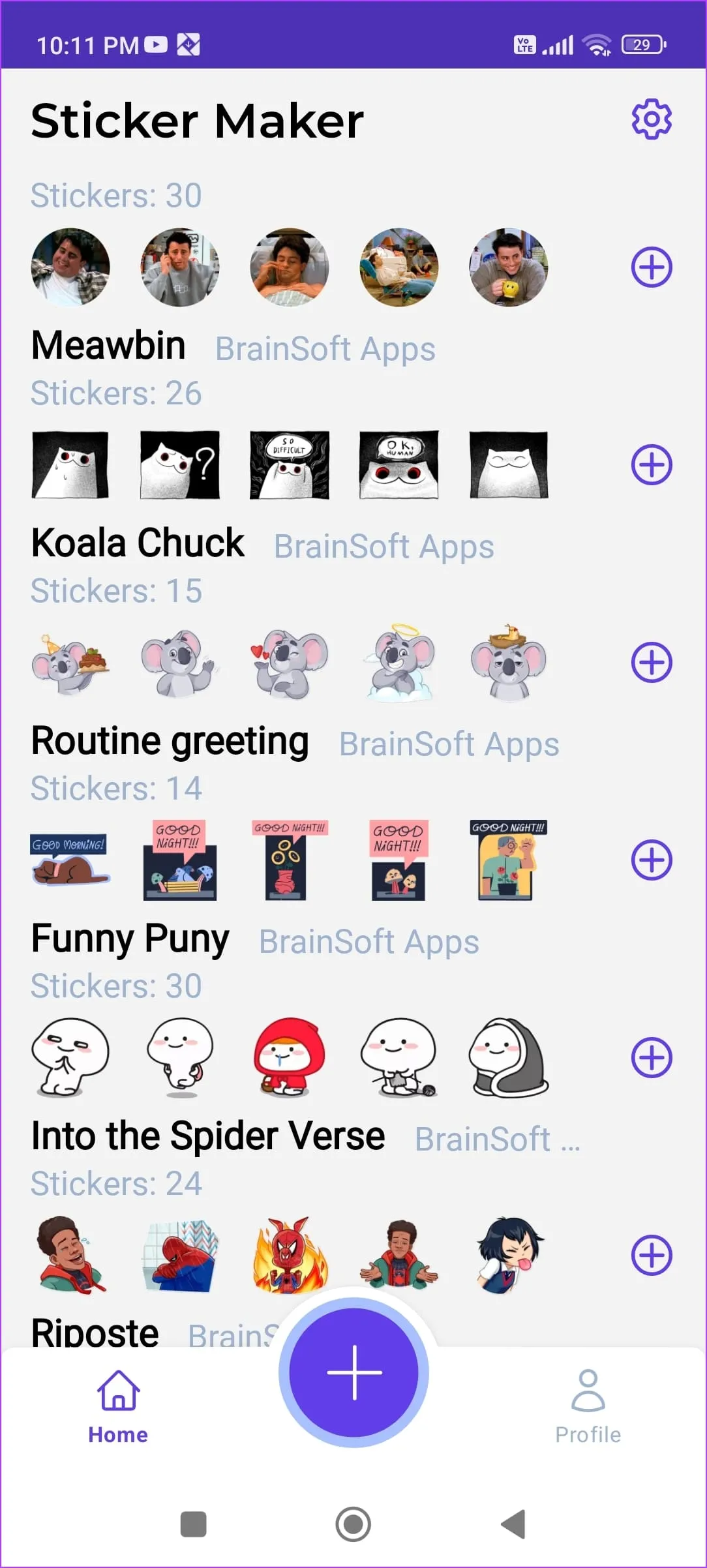Viewport: 707px width, 1568px height.
Task: Add the Into the Spider Verse pack
Action: [651, 1255]
